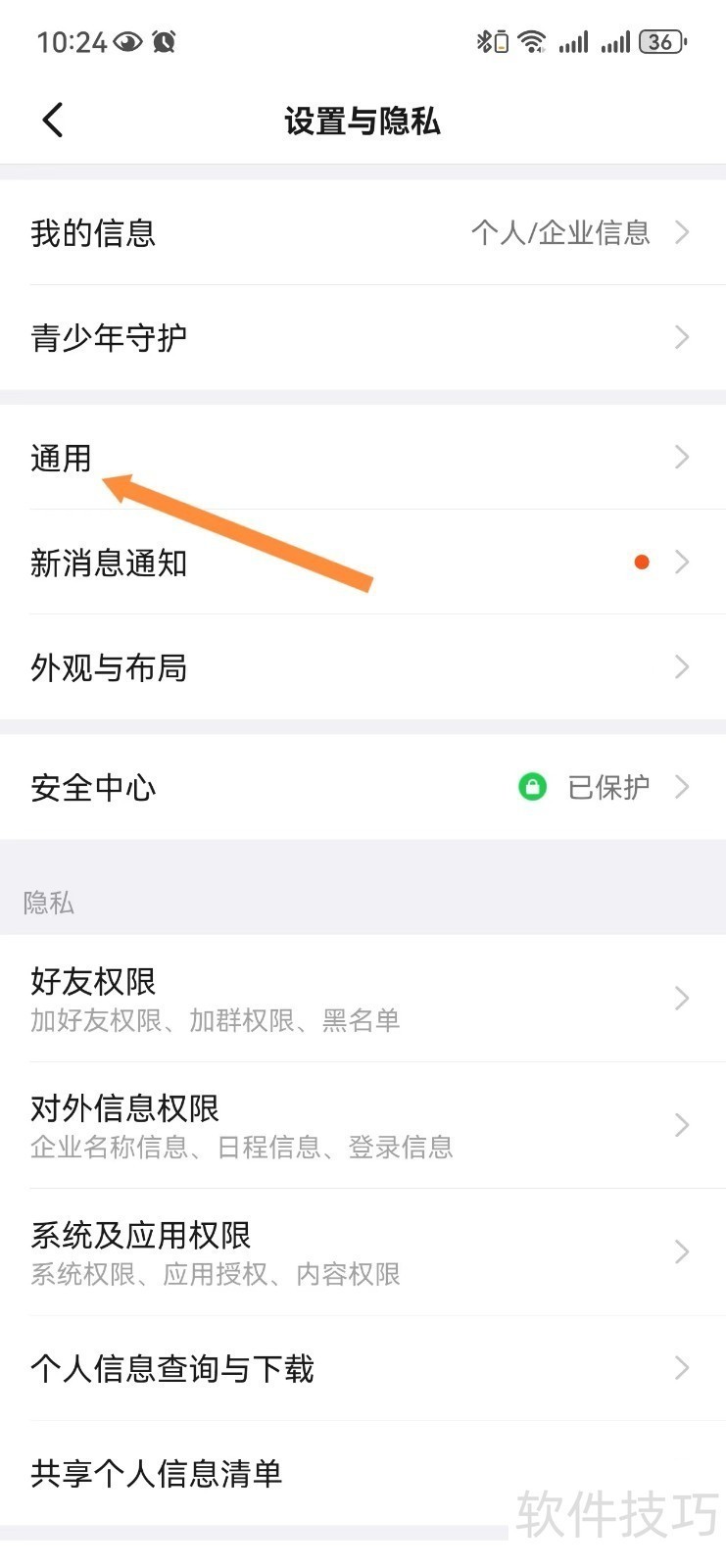Open 好友权限 settings
726x1568 pixels.
click(363, 999)
